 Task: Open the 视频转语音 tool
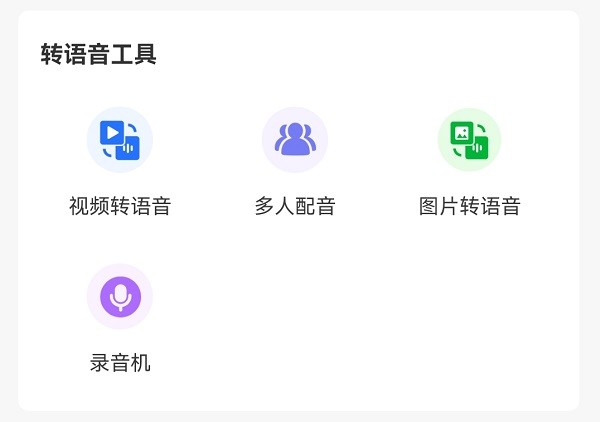pos(120,141)
